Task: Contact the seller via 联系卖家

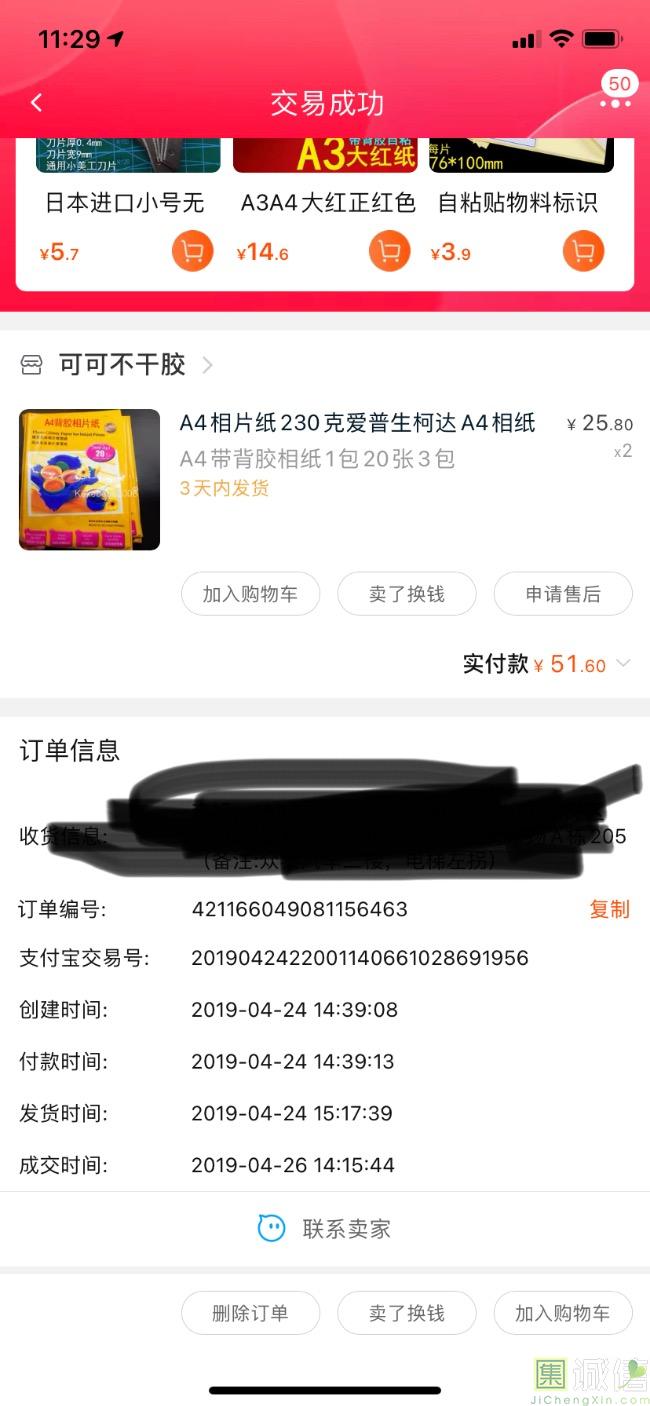Action: point(325,1229)
